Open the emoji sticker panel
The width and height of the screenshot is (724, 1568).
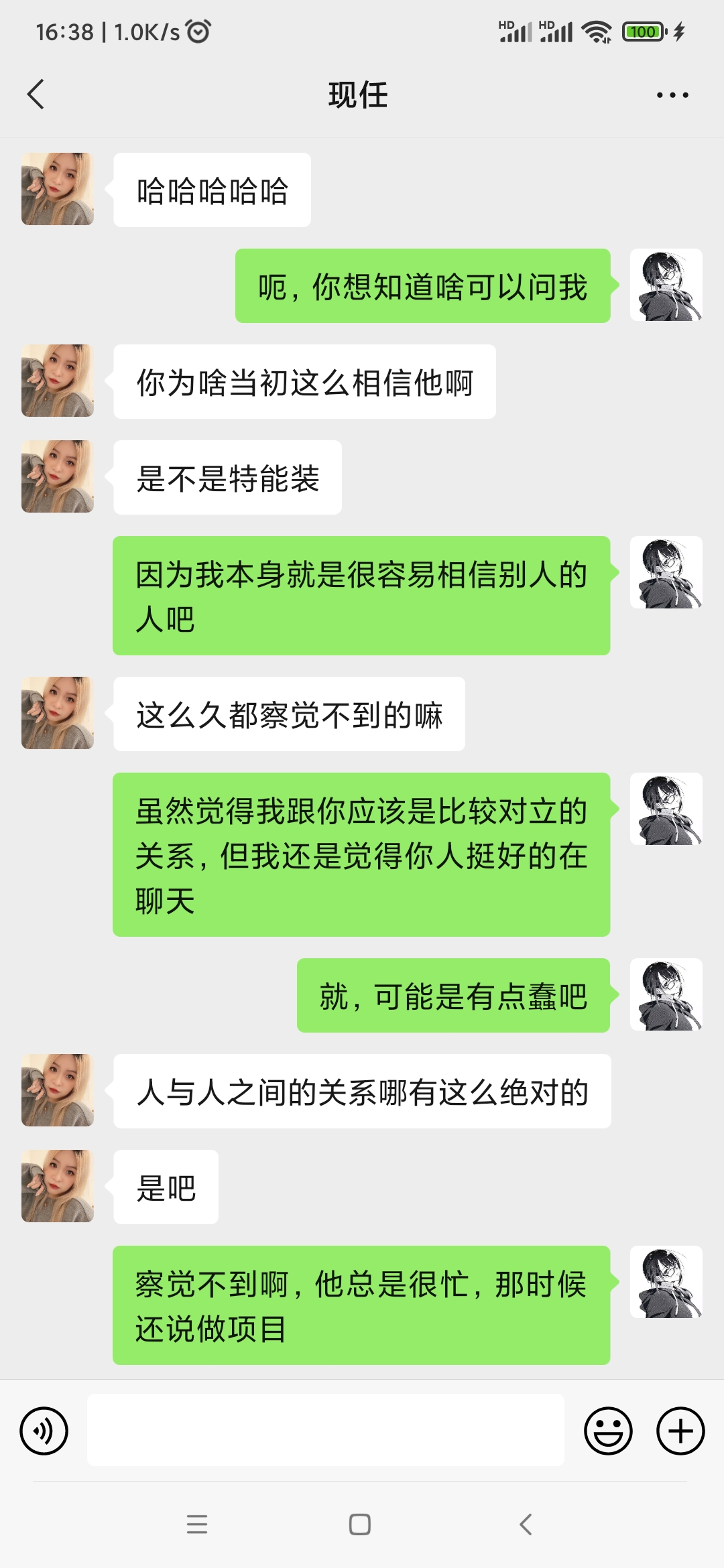[x=608, y=1431]
